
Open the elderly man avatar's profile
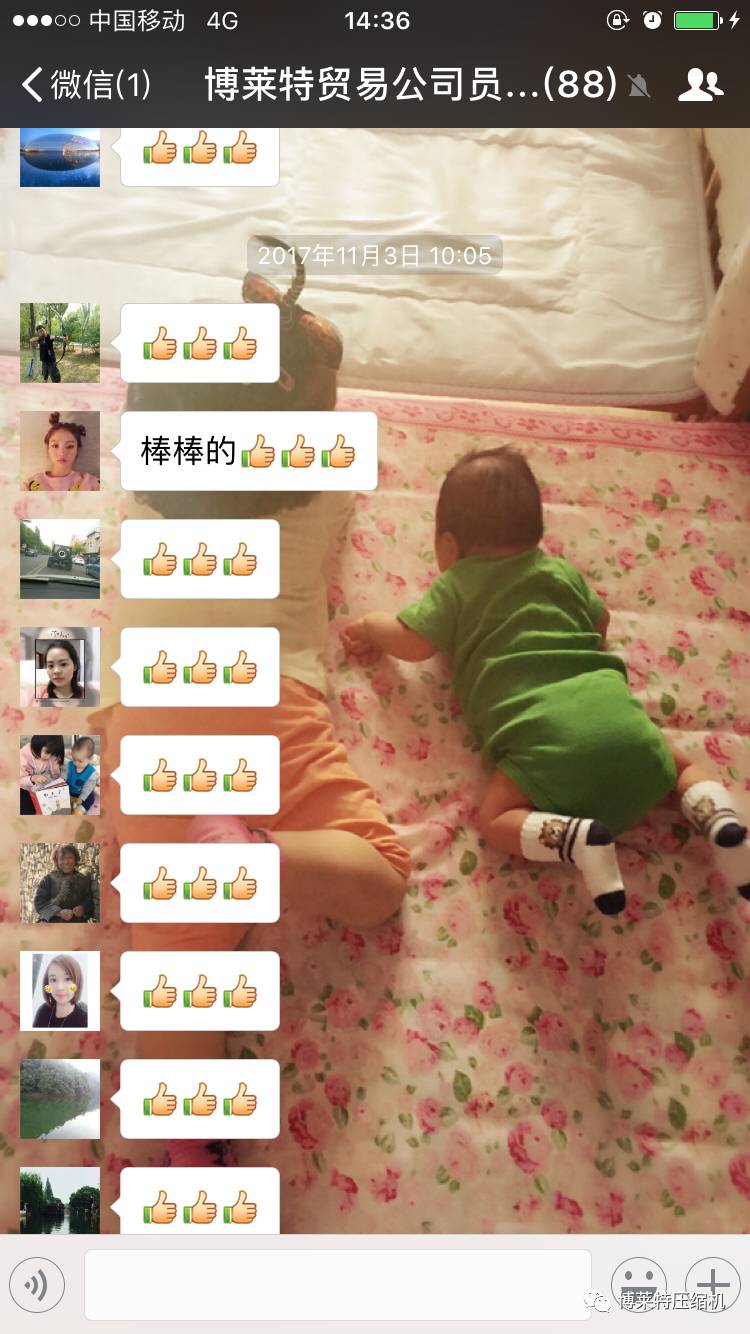(60, 883)
